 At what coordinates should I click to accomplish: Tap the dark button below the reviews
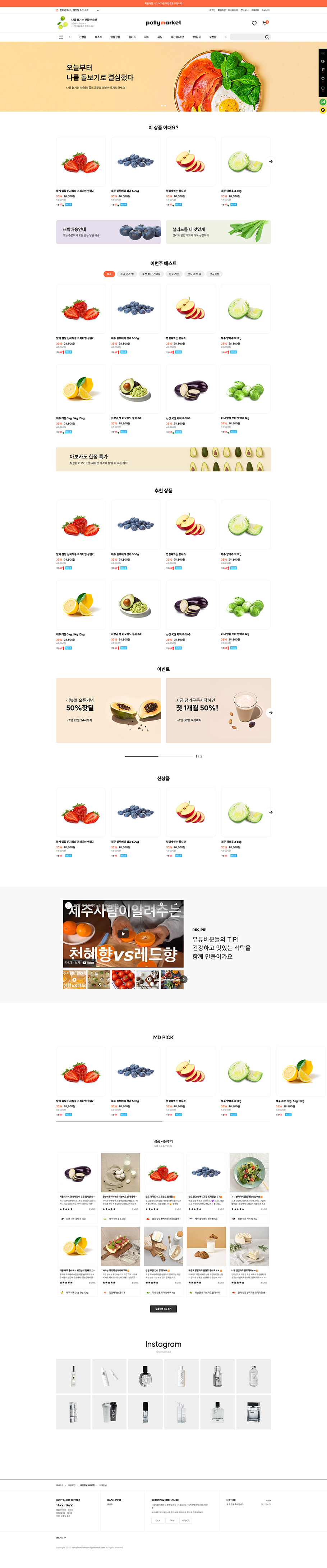point(163,1309)
